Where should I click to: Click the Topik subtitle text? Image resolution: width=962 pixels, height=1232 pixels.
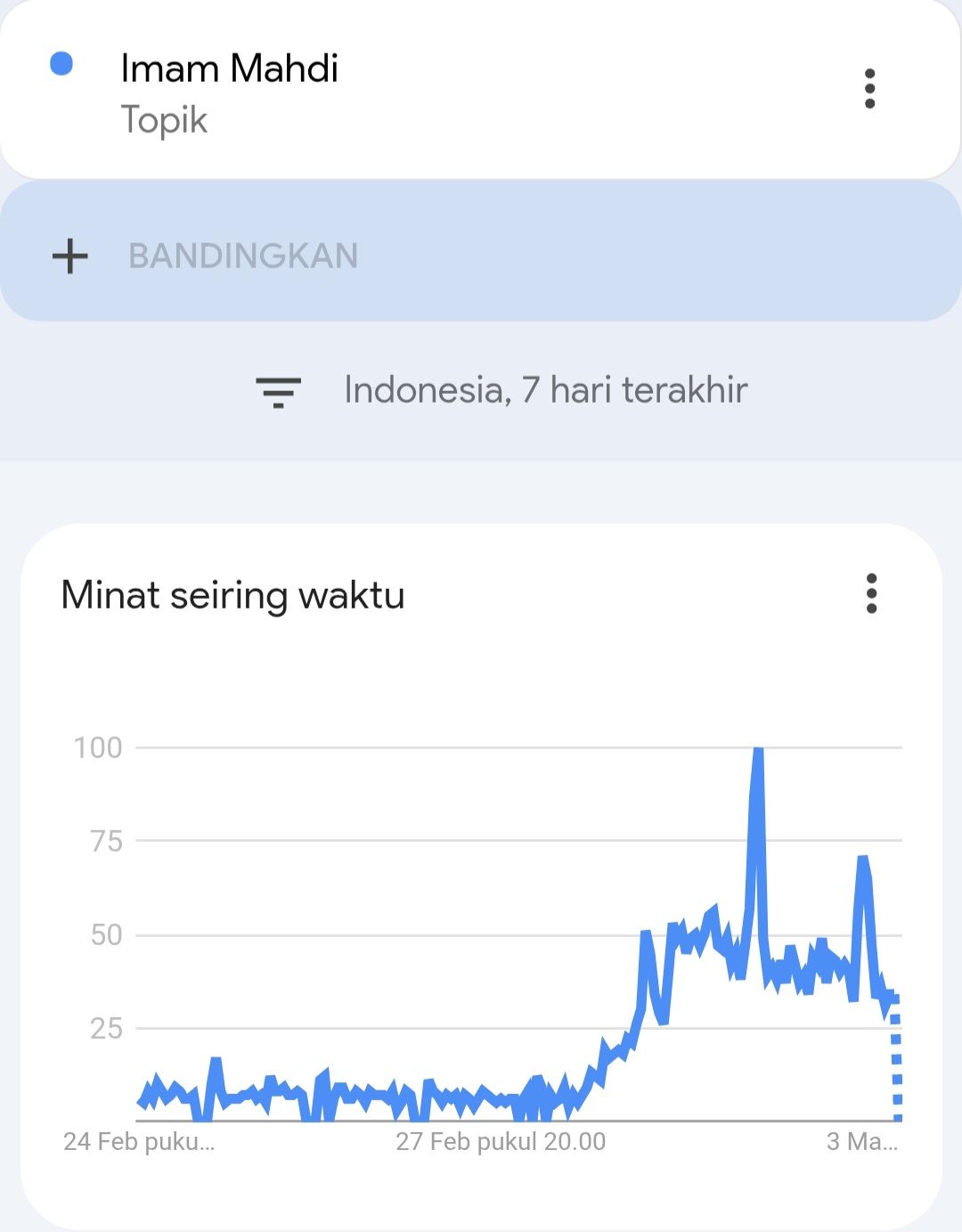[164, 121]
